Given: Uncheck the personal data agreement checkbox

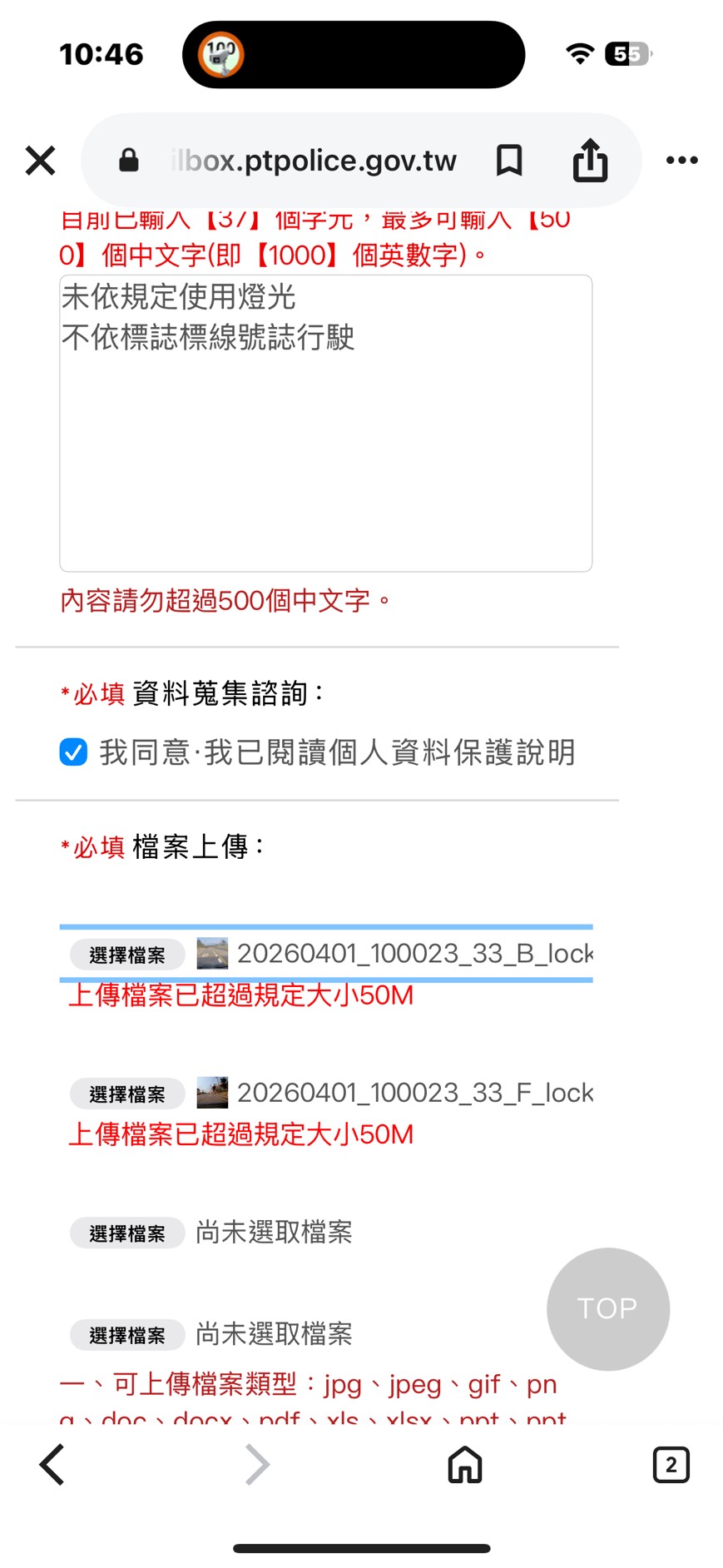Looking at the screenshot, I should pyautogui.click(x=73, y=752).
